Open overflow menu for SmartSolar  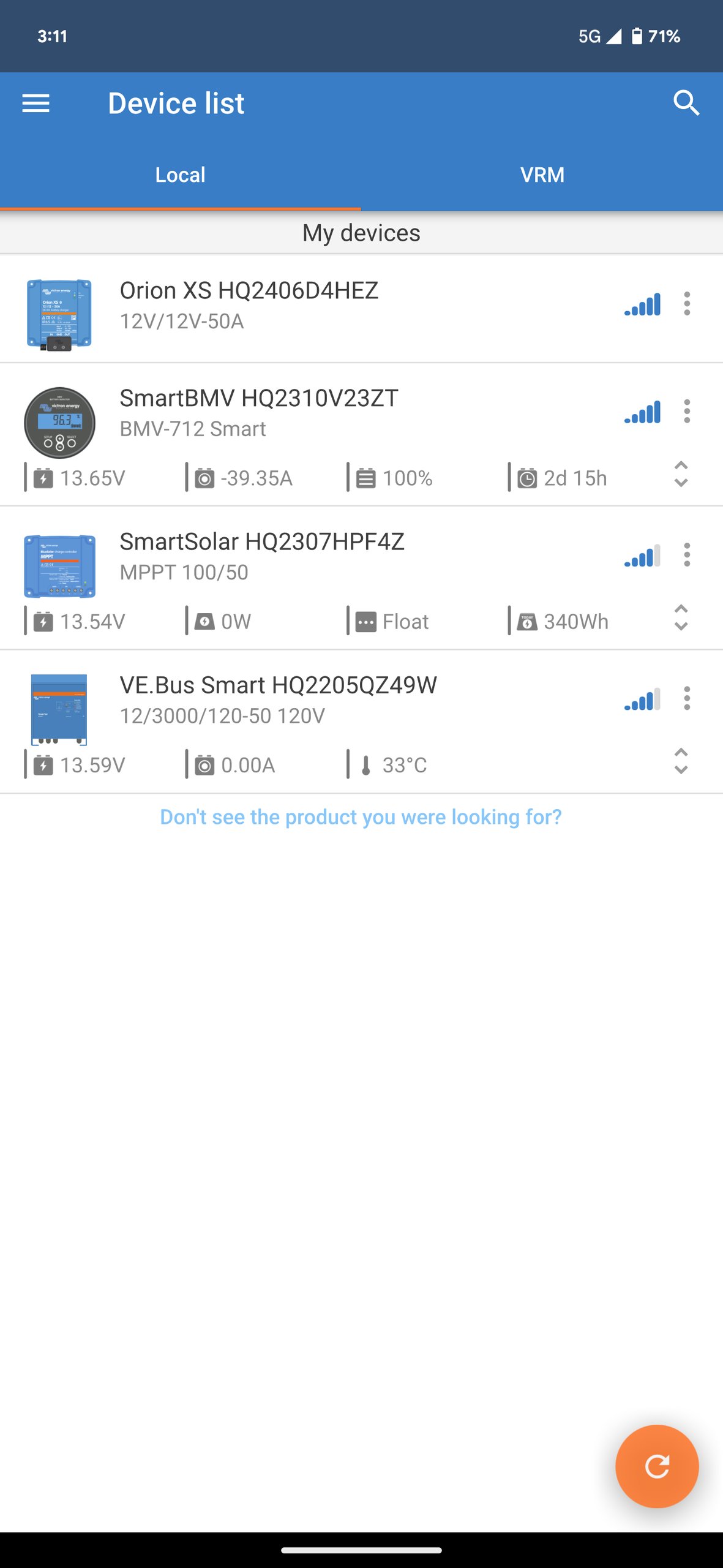click(x=687, y=554)
